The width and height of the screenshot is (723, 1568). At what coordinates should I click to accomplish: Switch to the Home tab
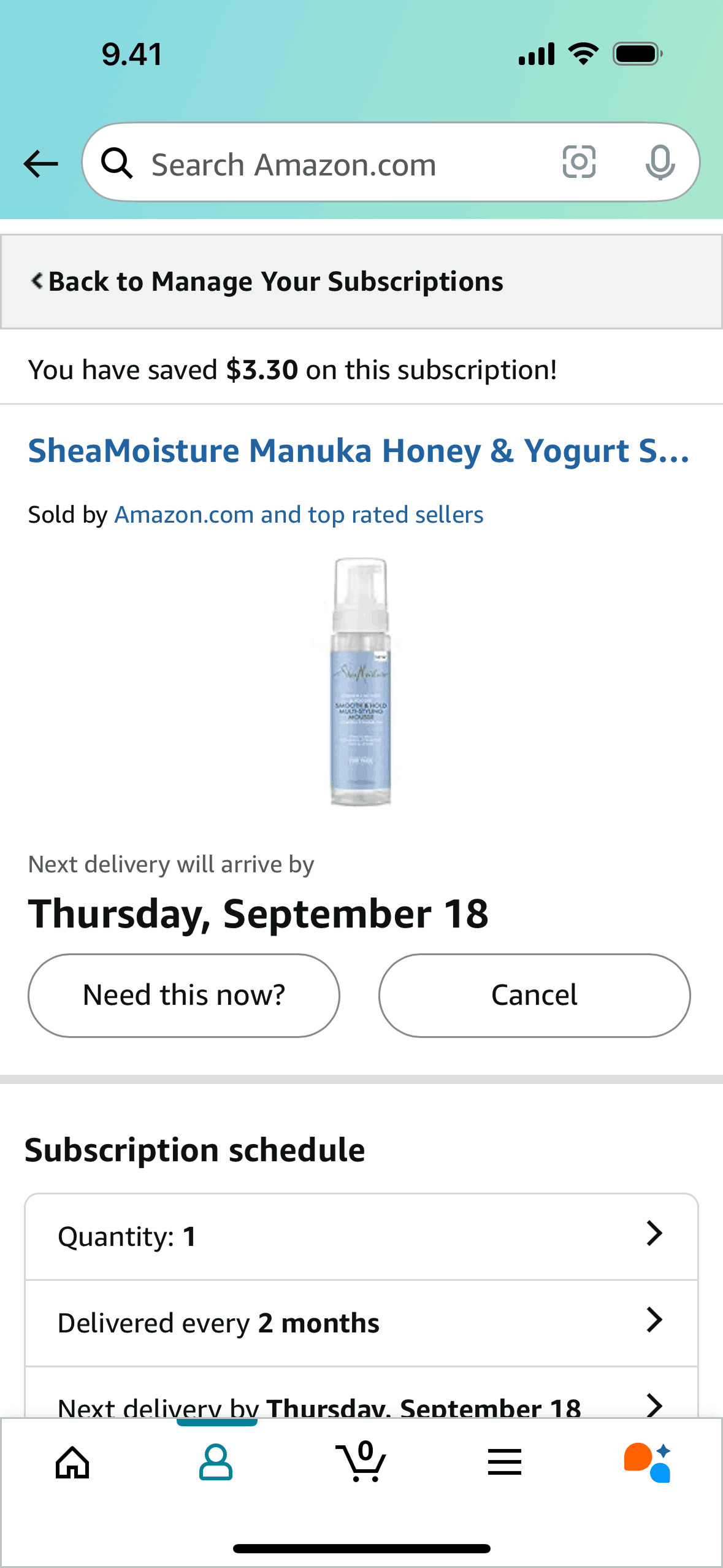tap(72, 1462)
